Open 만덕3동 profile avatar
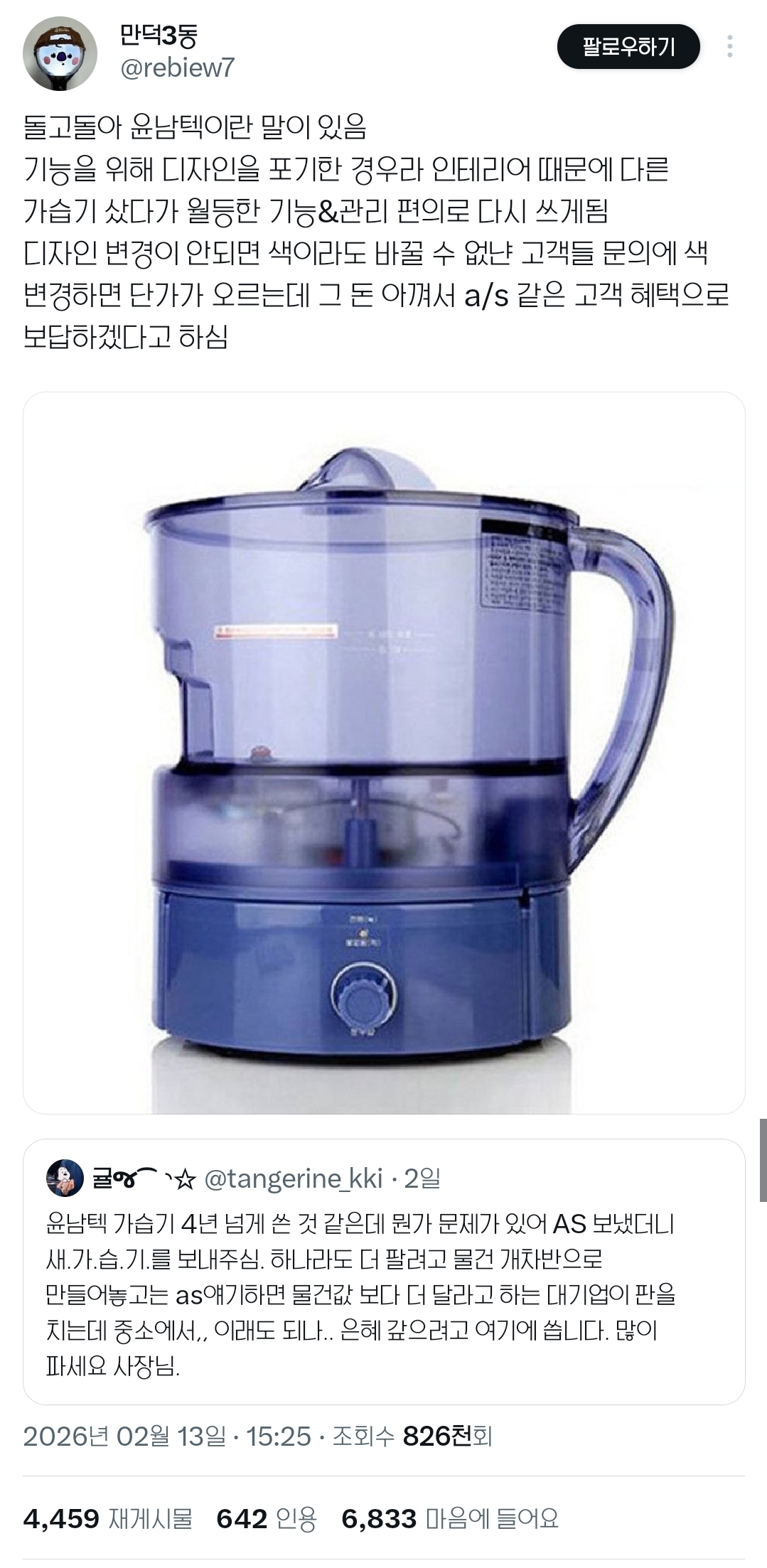This screenshot has height=1568, width=767. 60,54
